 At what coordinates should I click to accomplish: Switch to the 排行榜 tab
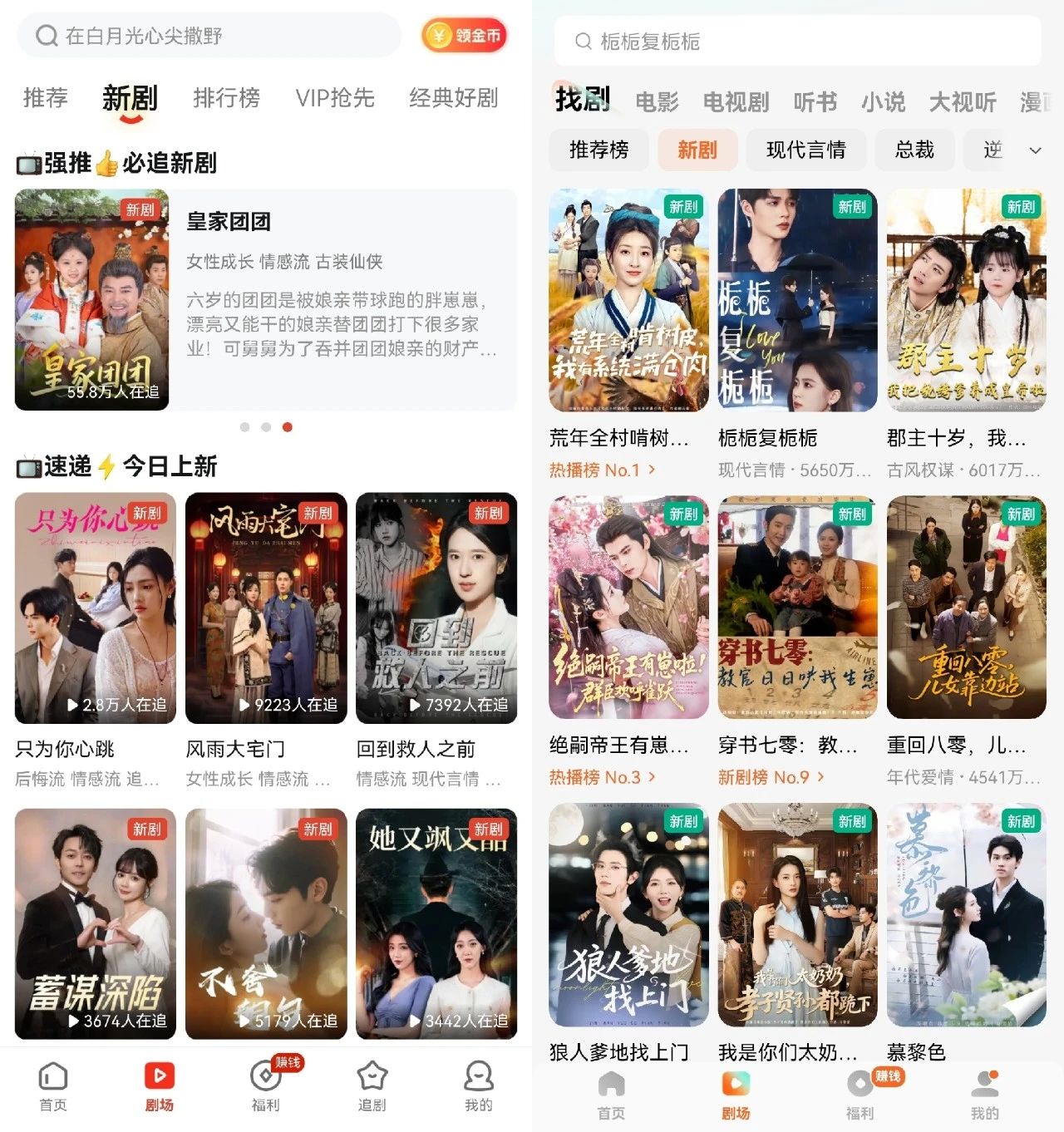pyautogui.click(x=226, y=98)
